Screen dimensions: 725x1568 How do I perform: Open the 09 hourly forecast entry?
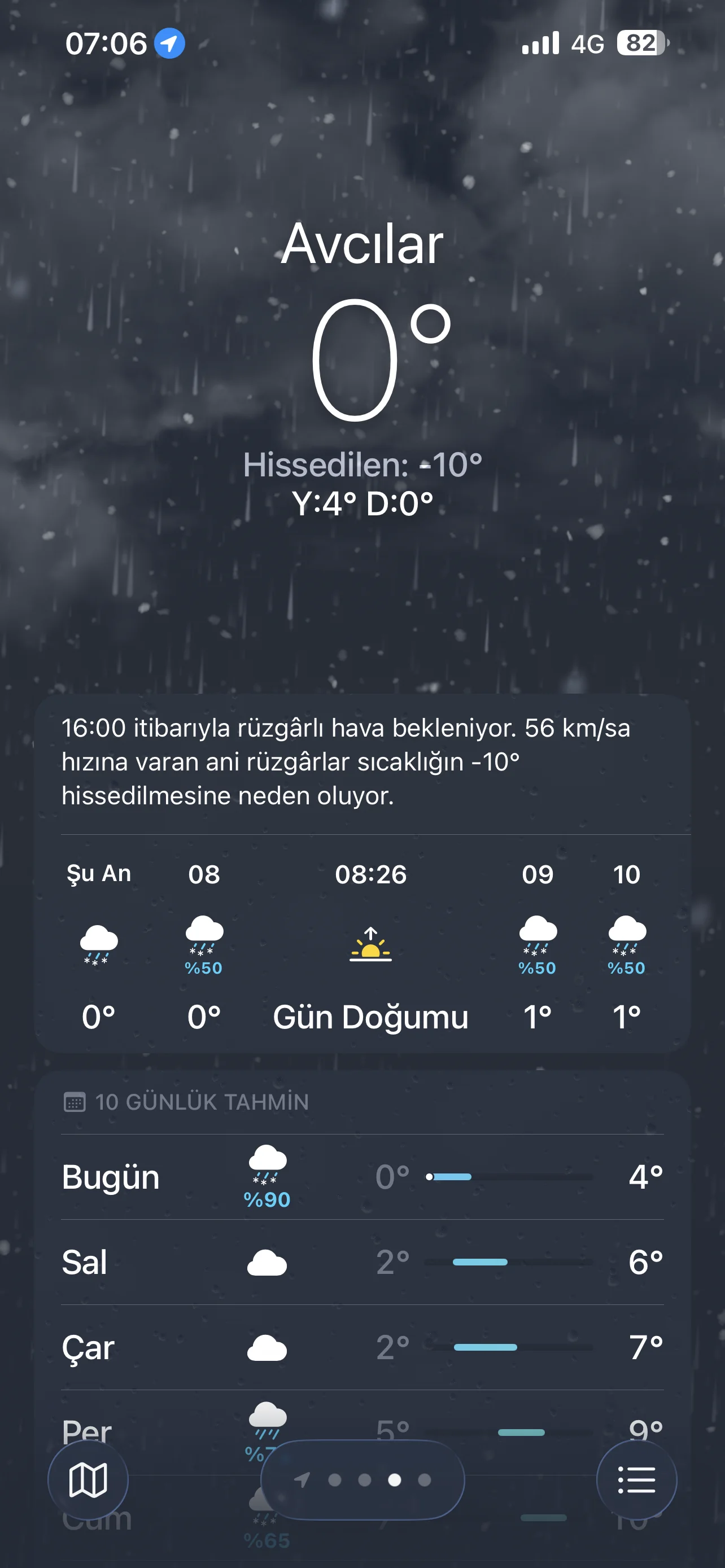(x=538, y=945)
